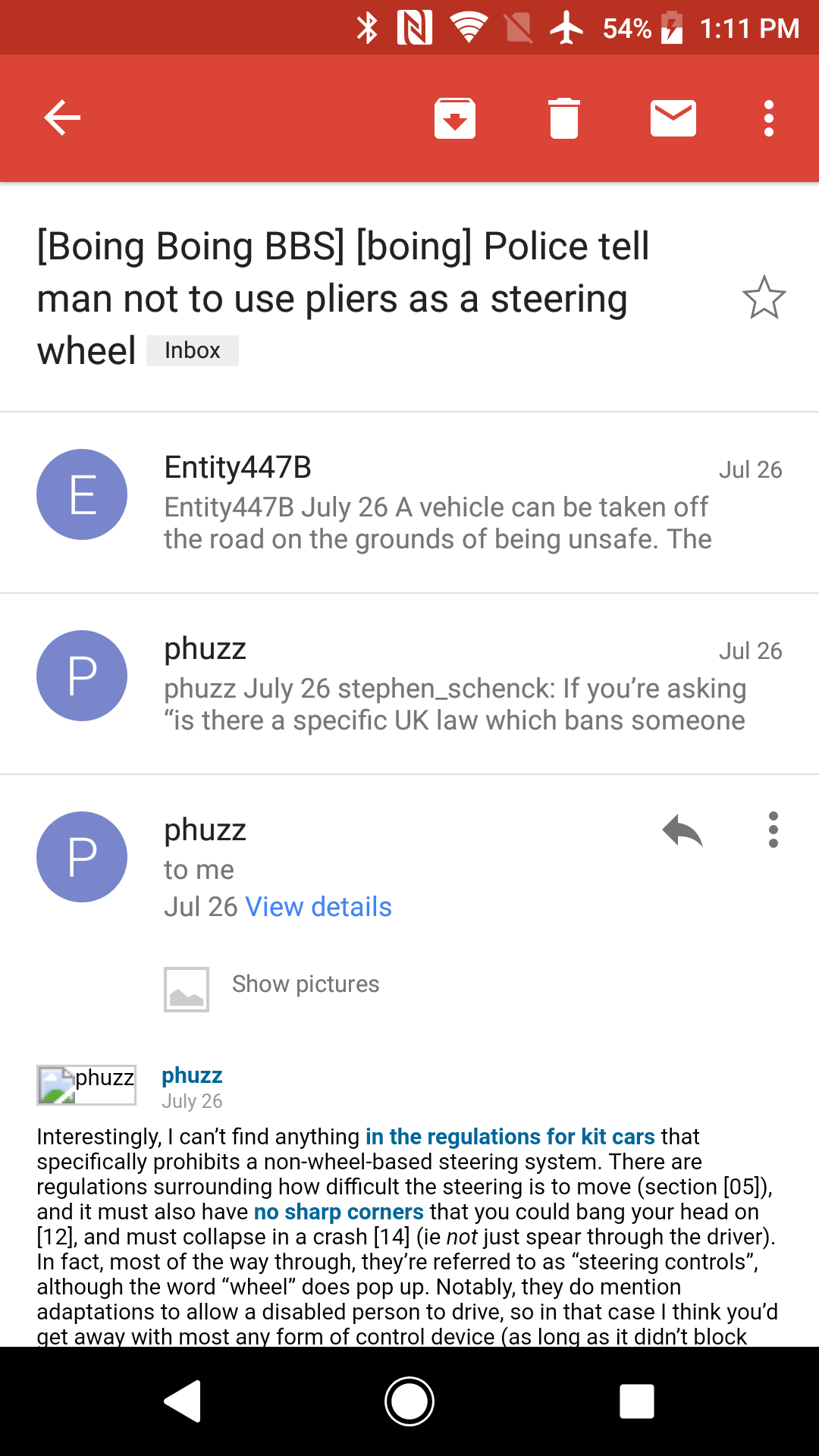Open the no sharp corners link
Screen dimensions: 819x1456
pyautogui.click(x=339, y=1212)
